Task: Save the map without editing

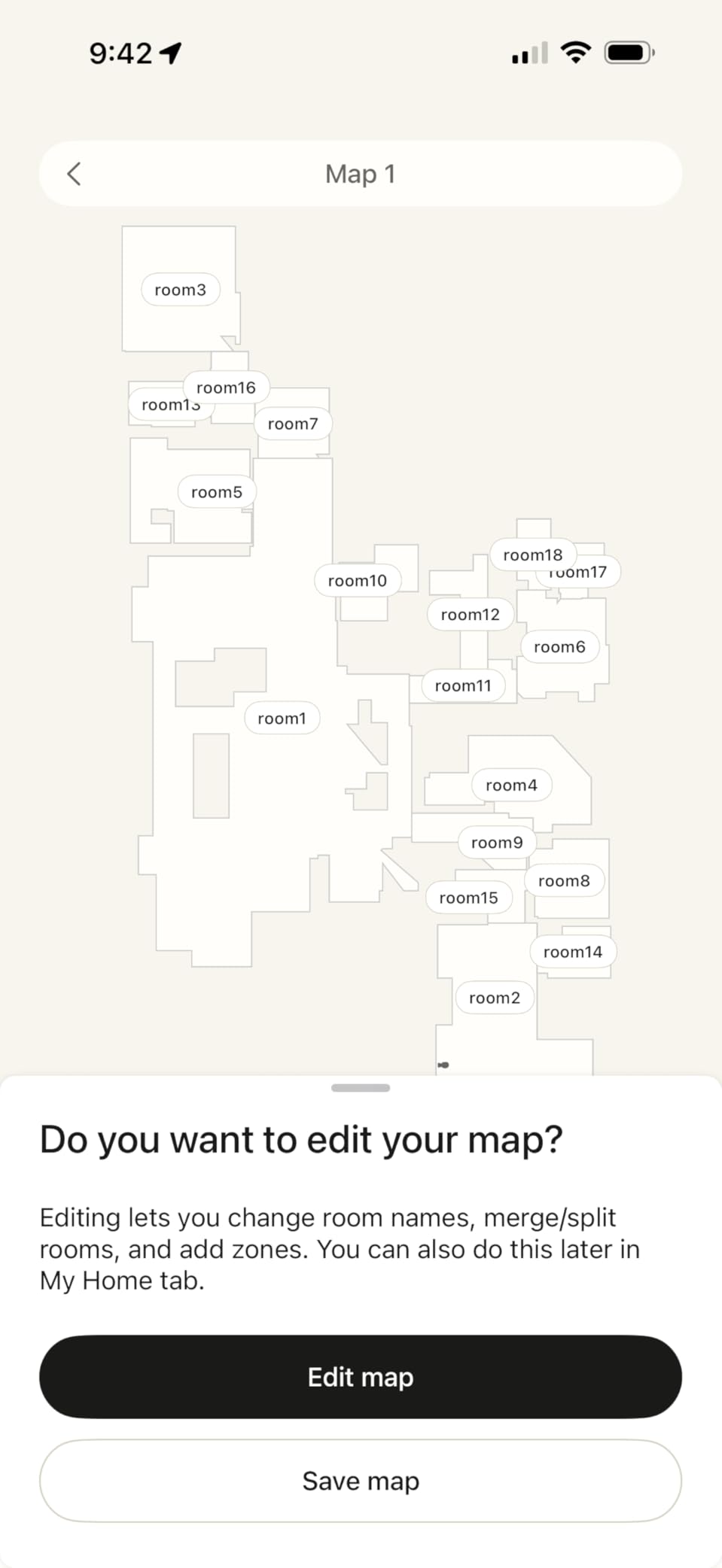Action: click(361, 1481)
